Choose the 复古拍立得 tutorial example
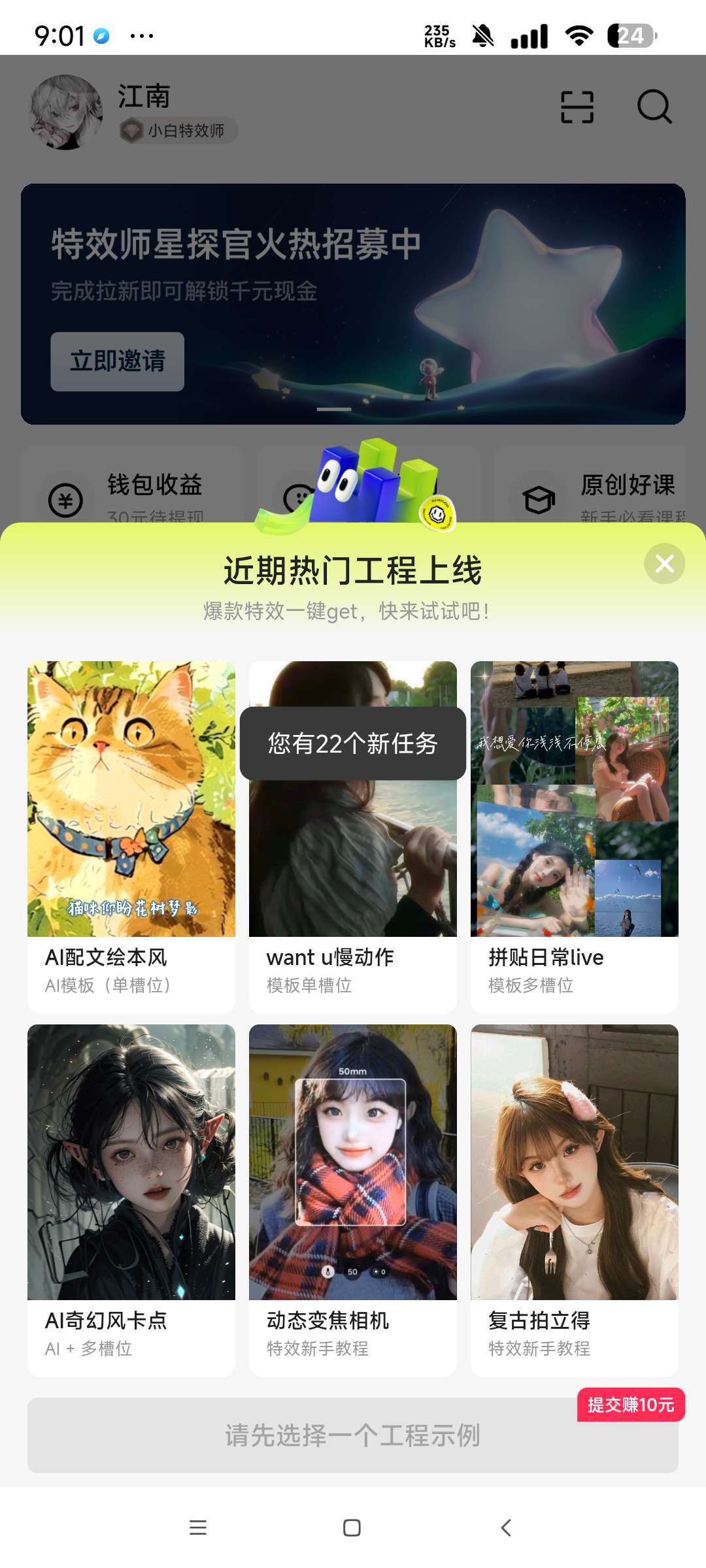 click(x=574, y=1199)
